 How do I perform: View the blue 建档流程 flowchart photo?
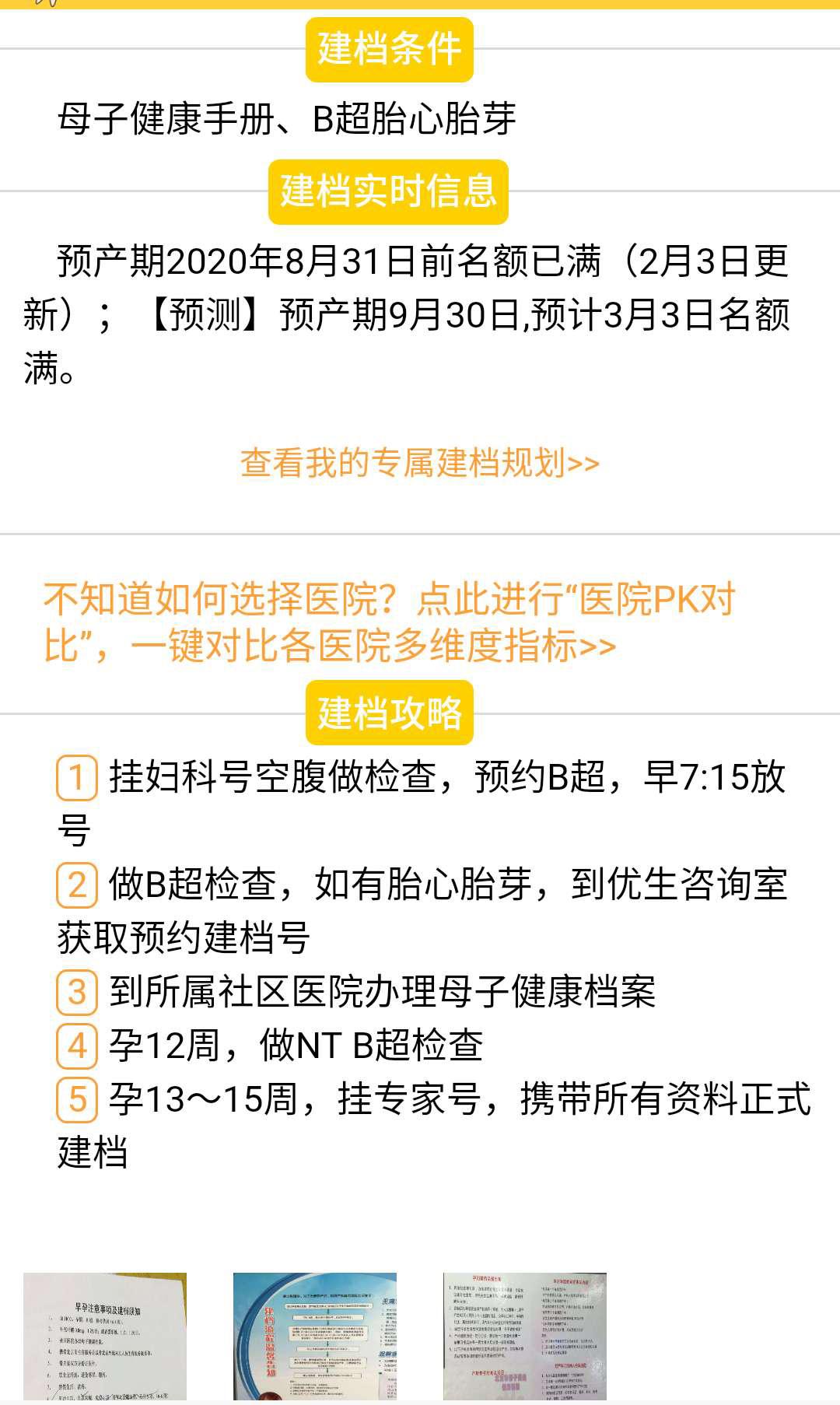point(315,1337)
